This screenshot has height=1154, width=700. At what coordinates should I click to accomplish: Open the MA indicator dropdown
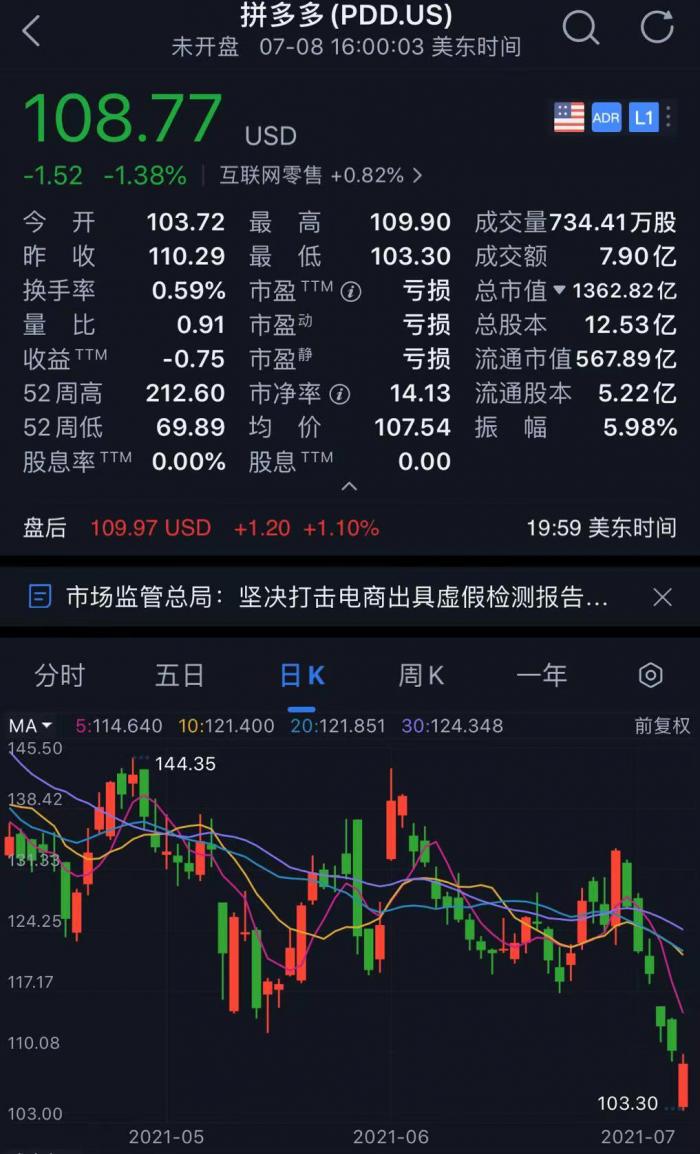(x=30, y=726)
